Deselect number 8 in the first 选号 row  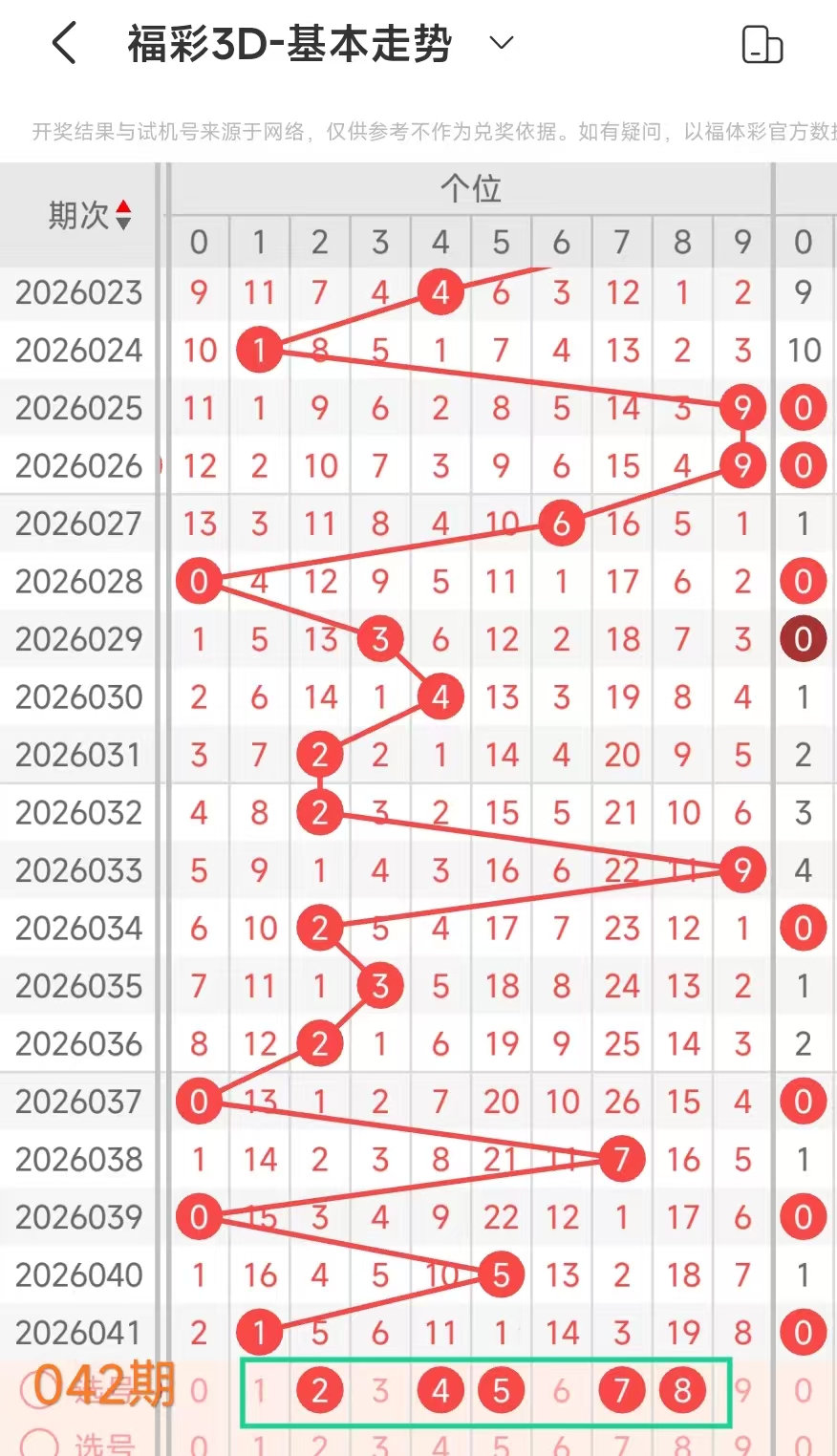[x=682, y=1390]
